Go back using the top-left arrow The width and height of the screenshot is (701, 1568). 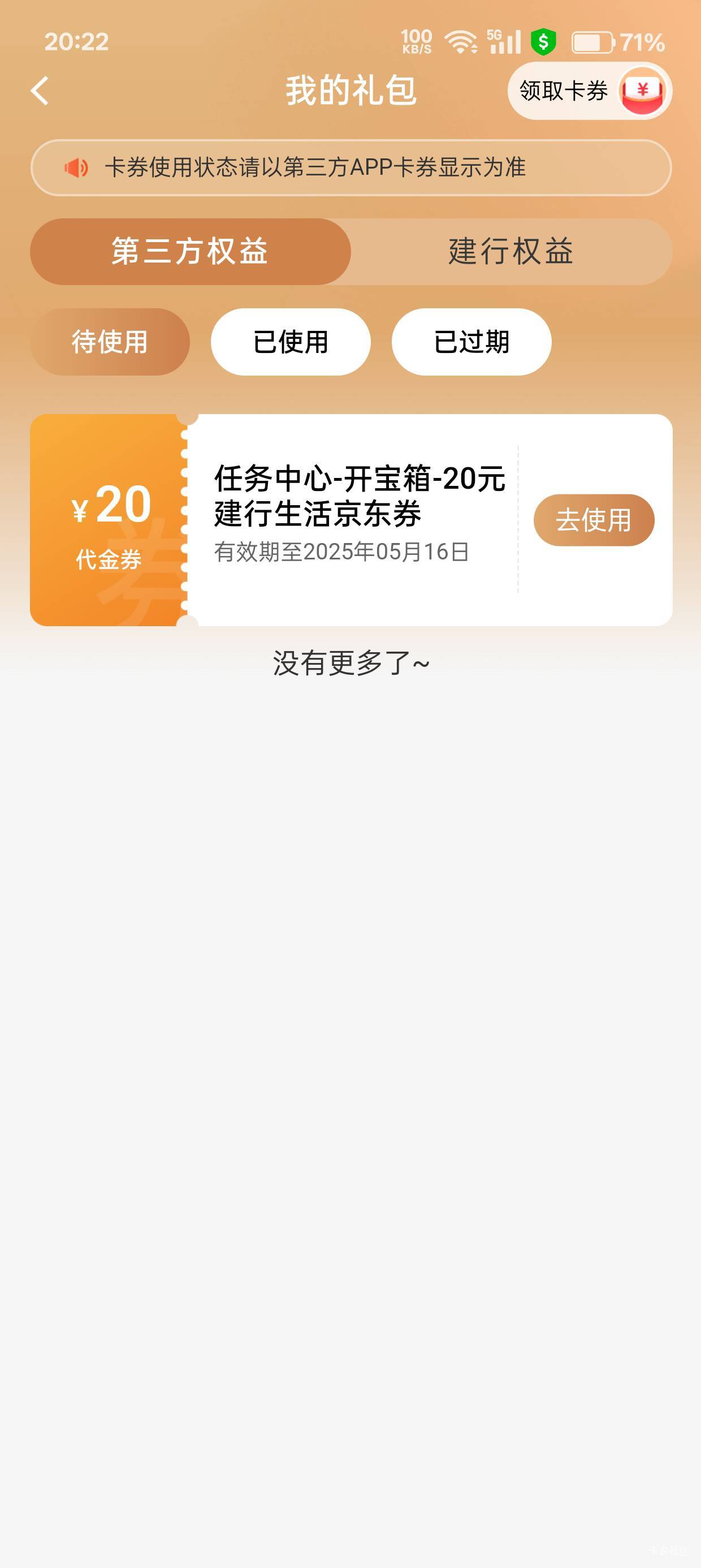(x=40, y=91)
